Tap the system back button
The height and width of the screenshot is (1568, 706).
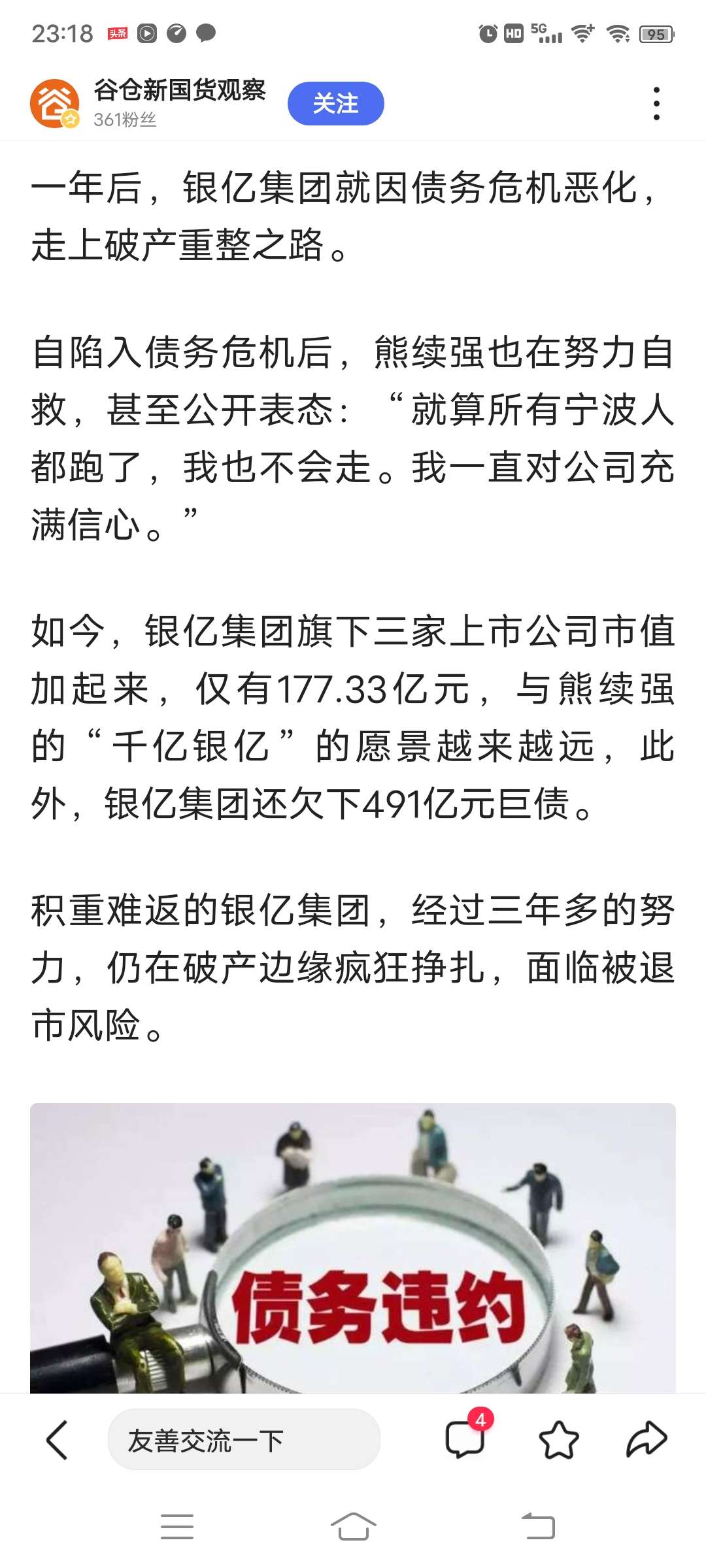(x=539, y=1527)
